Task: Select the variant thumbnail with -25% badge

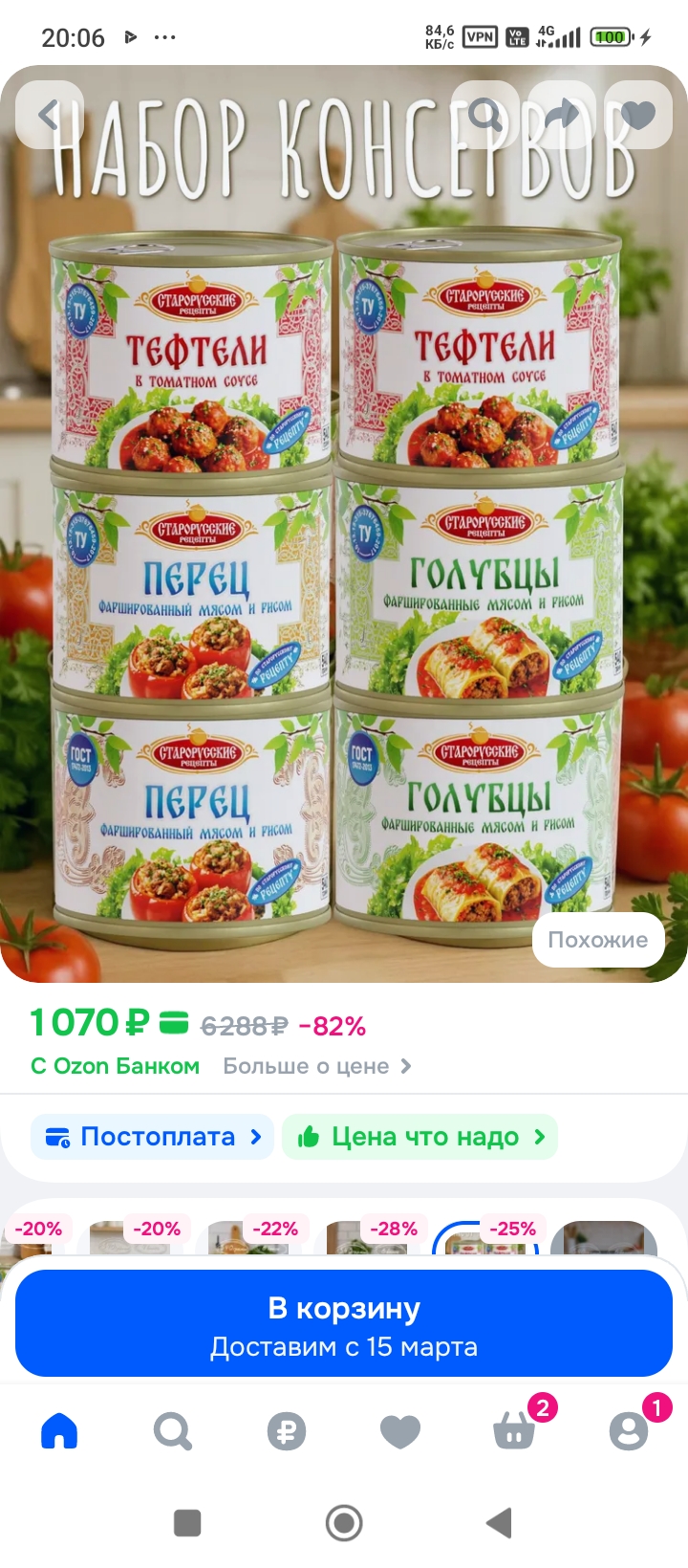Action: [x=485, y=1241]
